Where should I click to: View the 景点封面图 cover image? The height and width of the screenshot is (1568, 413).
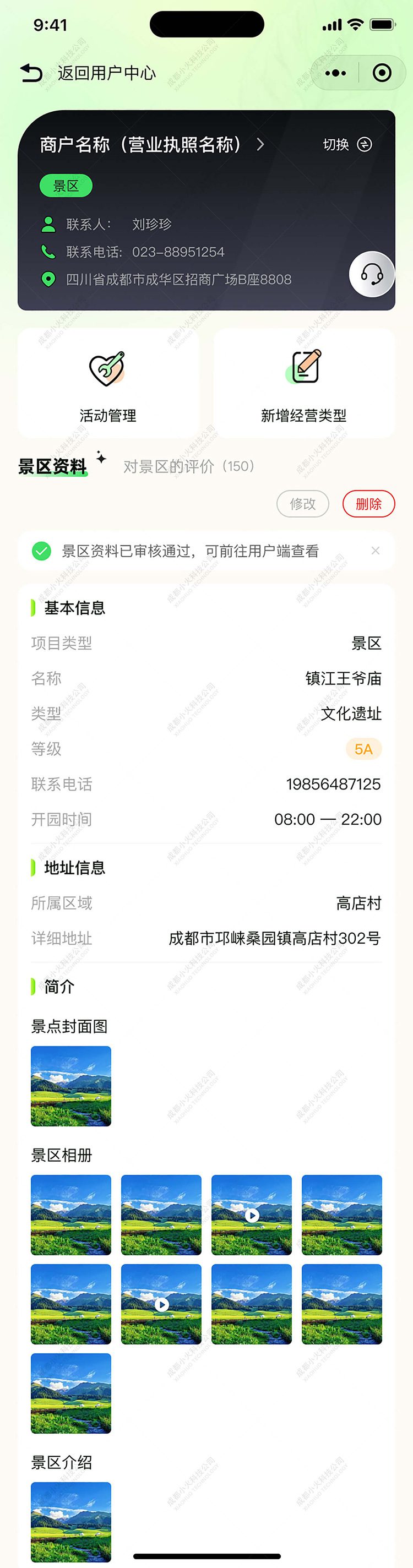click(71, 1086)
